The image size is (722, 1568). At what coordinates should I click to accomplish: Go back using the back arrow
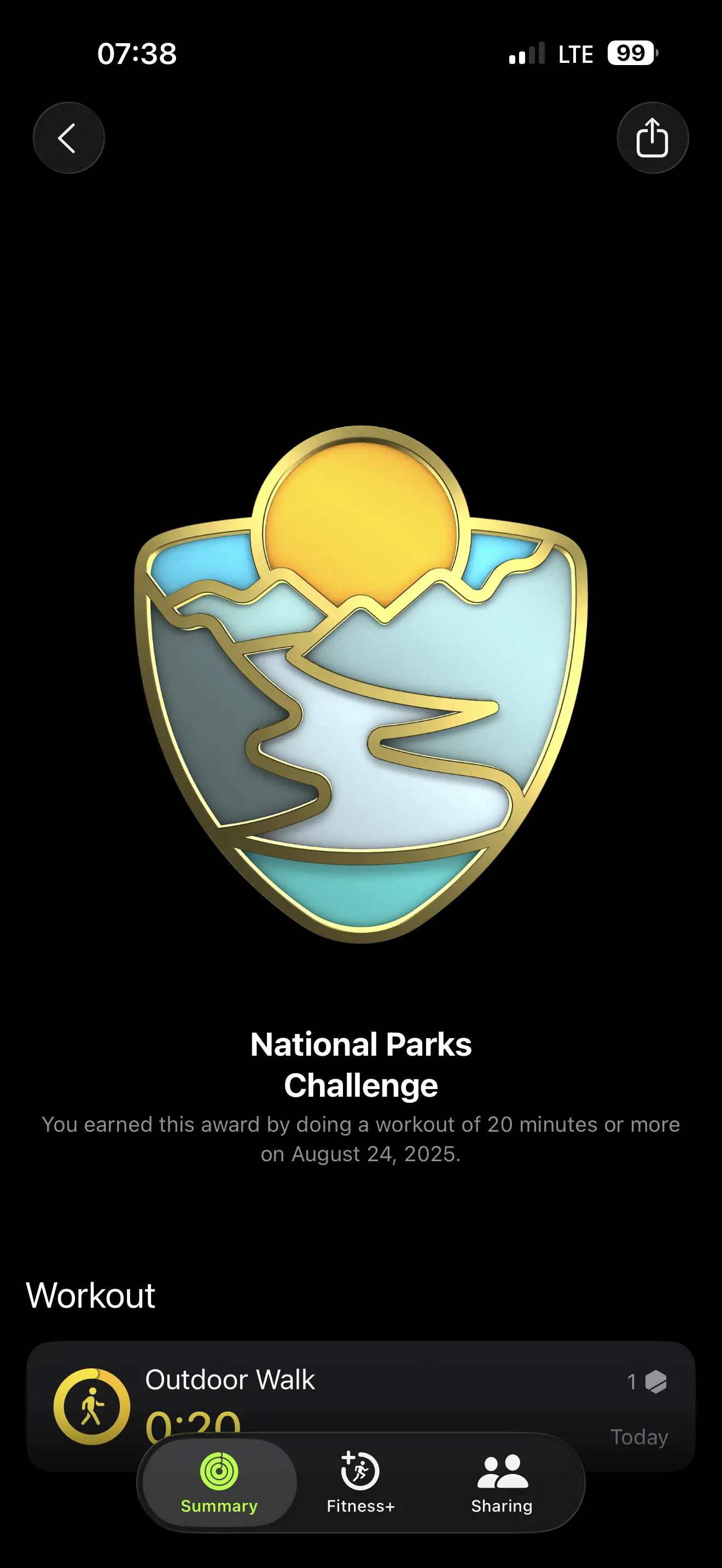[x=68, y=138]
